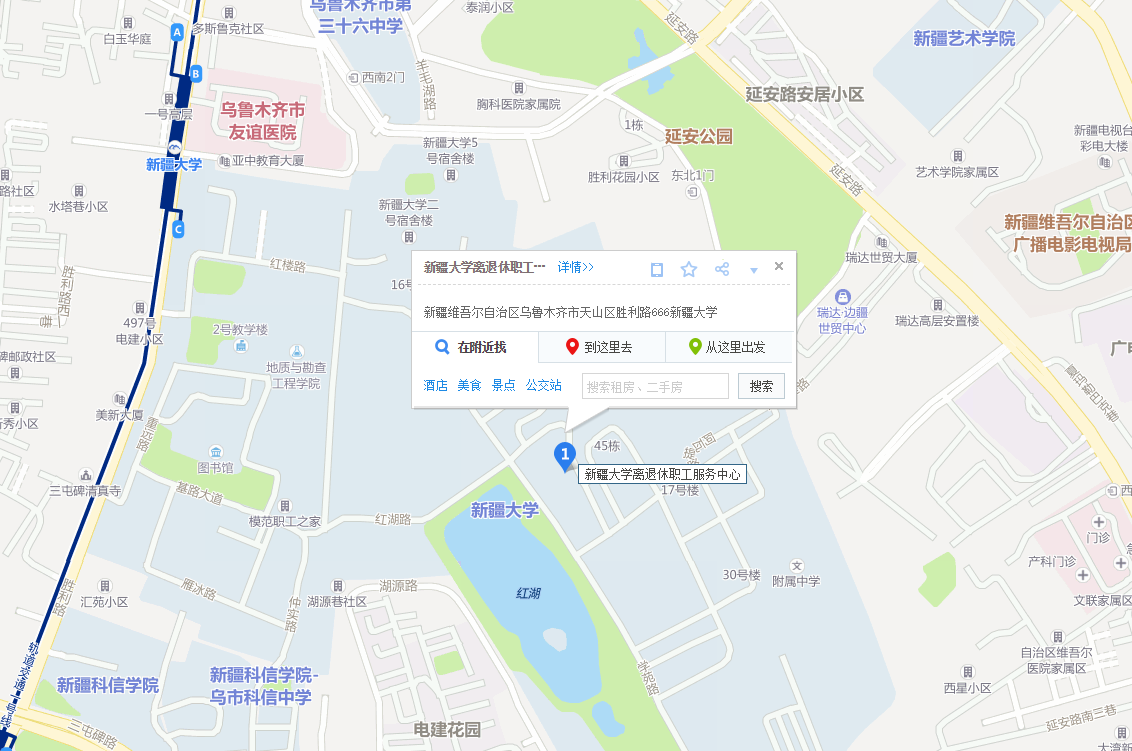1132x751 pixels.
Task: Close the location info popup
Action: point(779,266)
